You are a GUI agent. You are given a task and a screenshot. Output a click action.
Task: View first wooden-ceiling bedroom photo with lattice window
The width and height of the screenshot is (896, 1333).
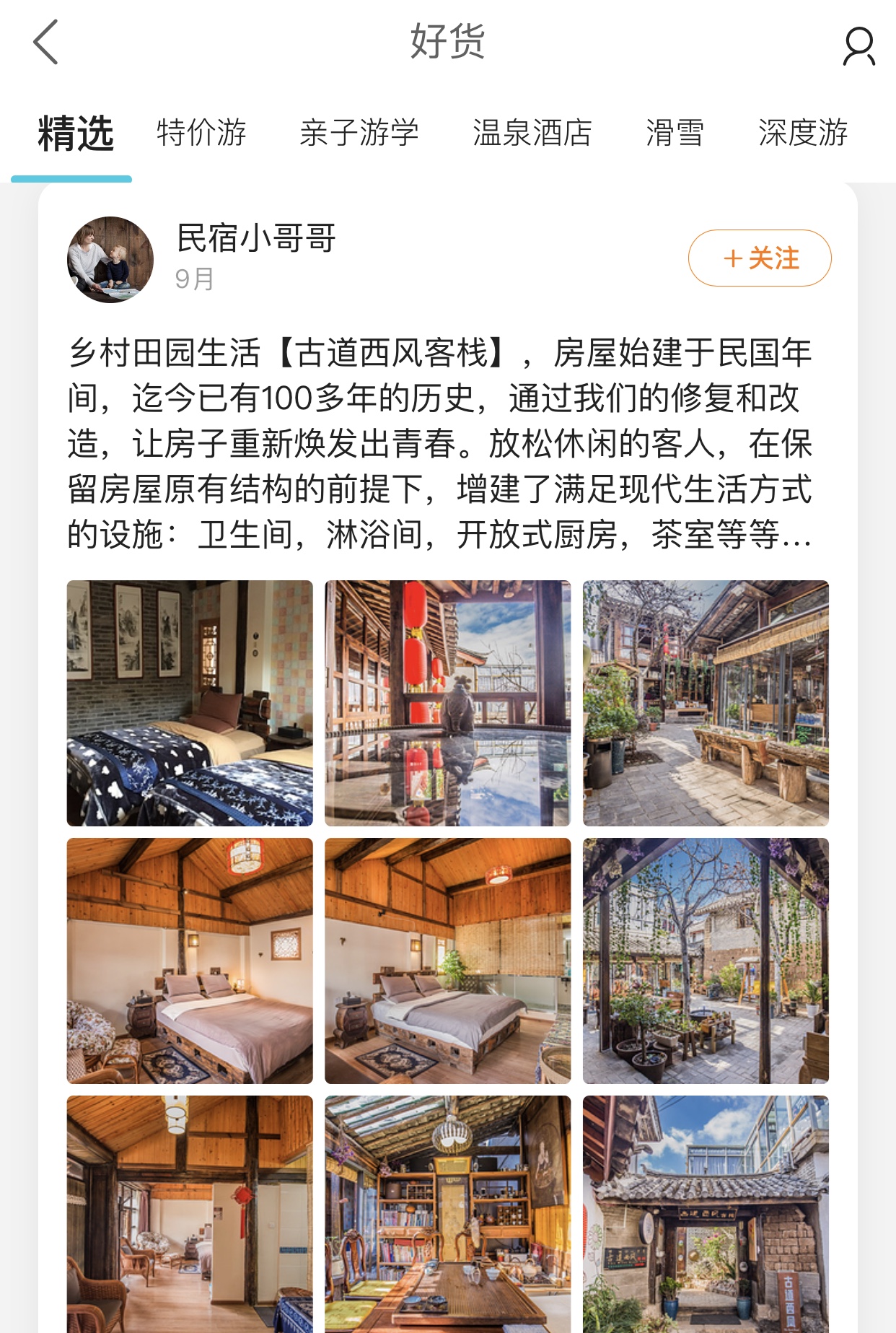point(190,961)
